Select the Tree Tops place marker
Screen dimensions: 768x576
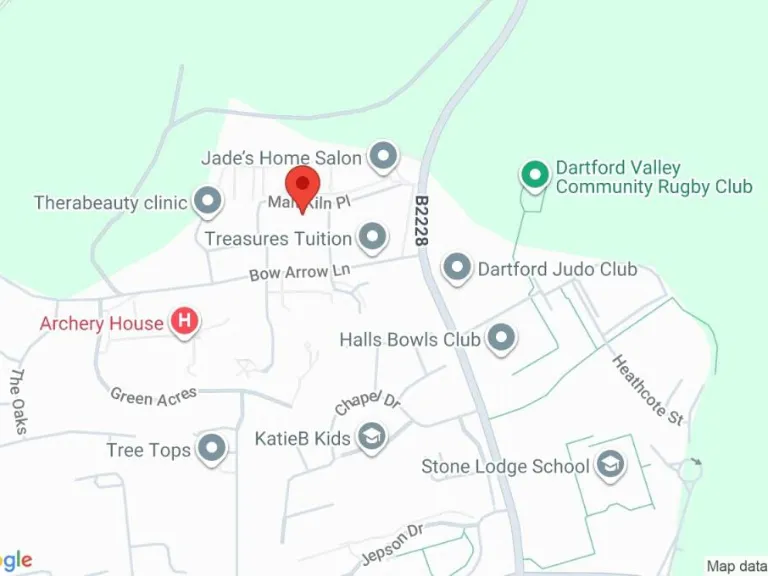(x=211, y=449)
